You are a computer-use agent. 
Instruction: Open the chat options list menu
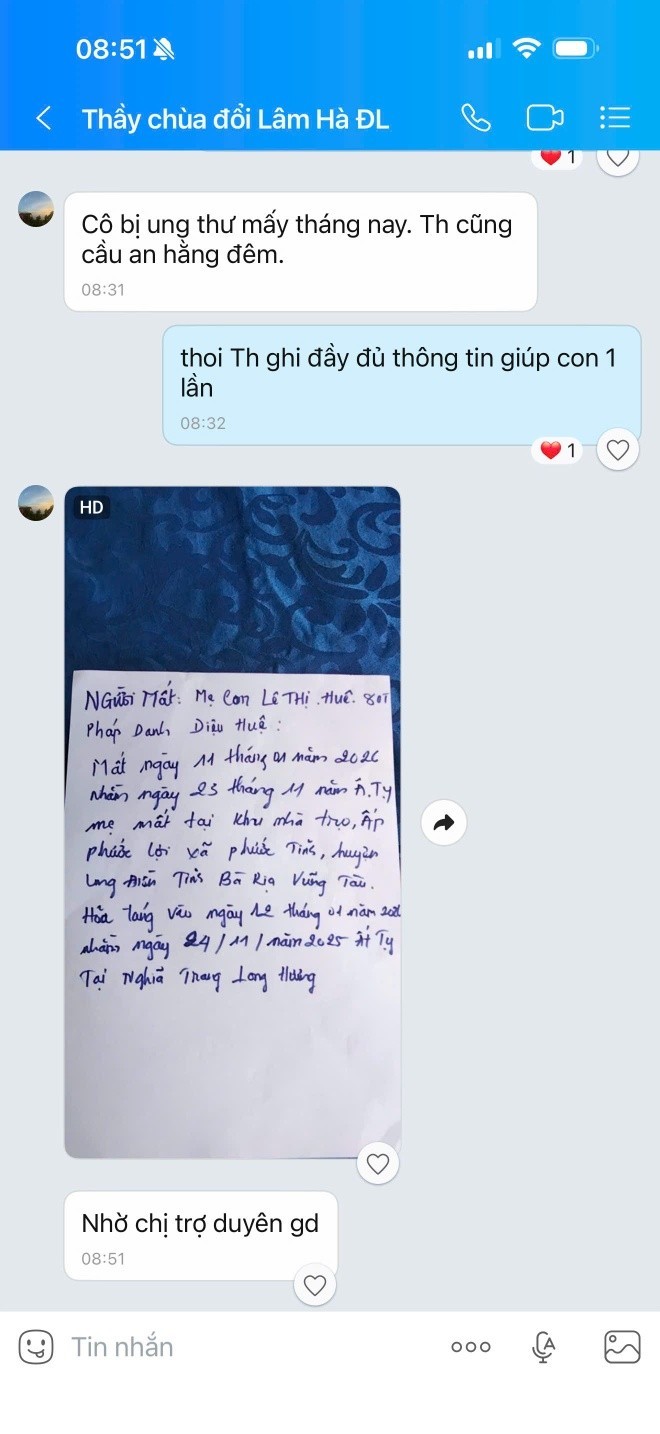[614, 119]
